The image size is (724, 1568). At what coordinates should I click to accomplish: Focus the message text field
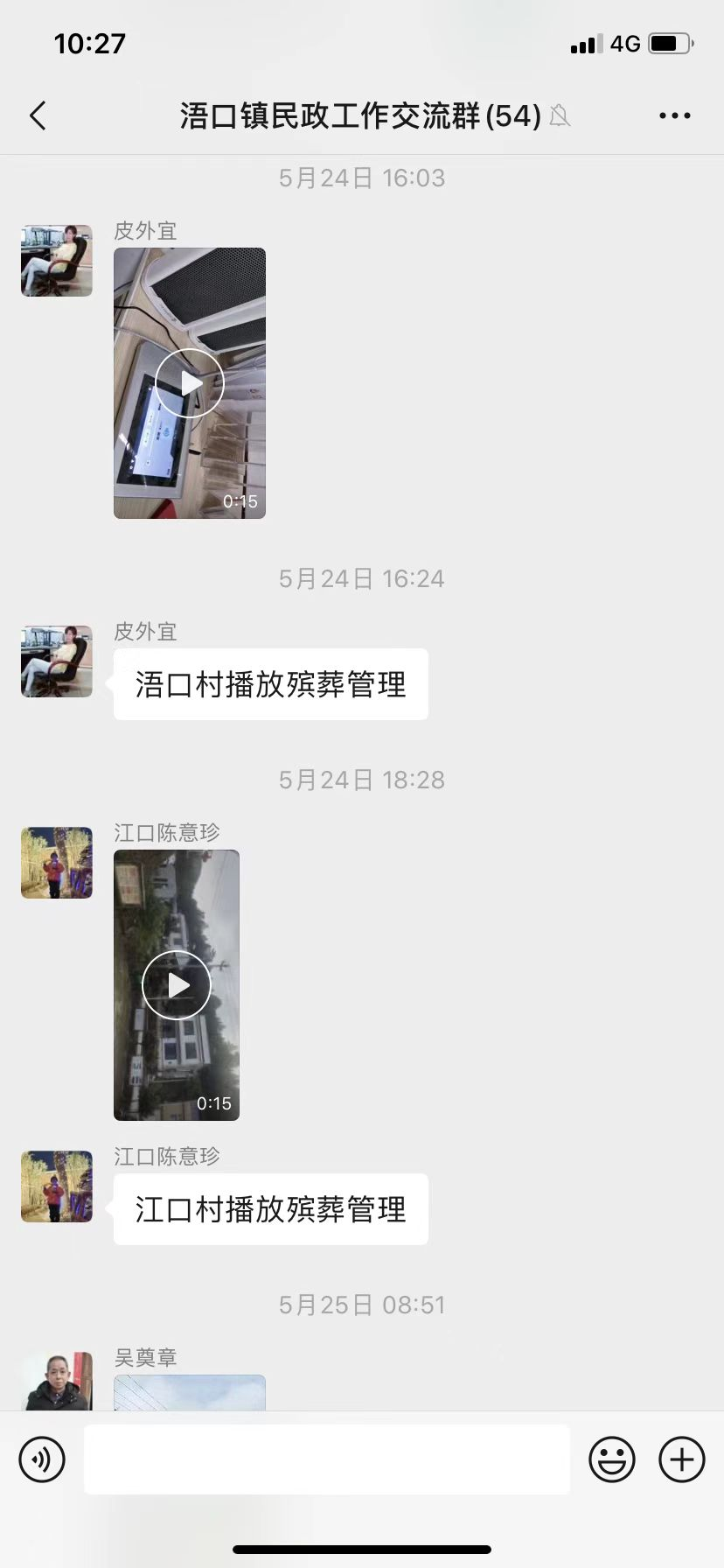point(326,1459)
